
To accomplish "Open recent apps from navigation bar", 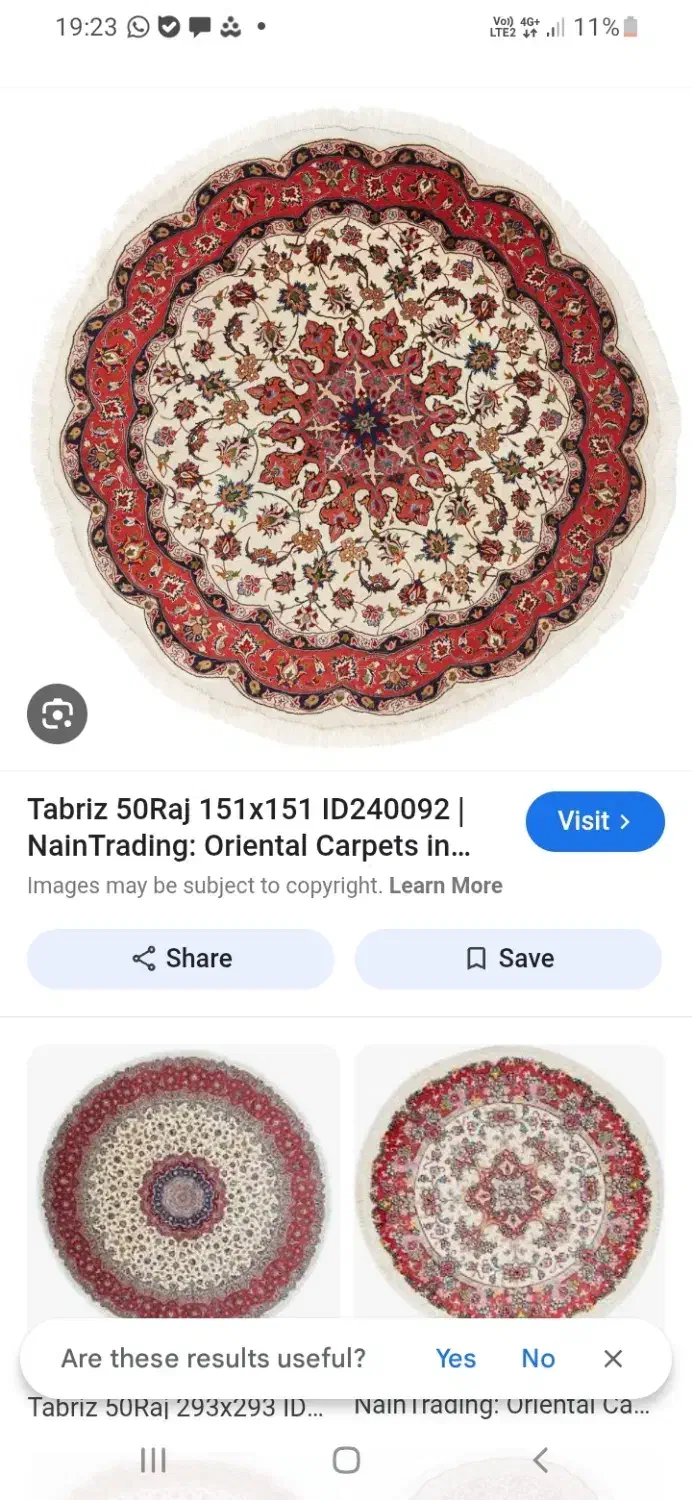I will point(153,1460).
